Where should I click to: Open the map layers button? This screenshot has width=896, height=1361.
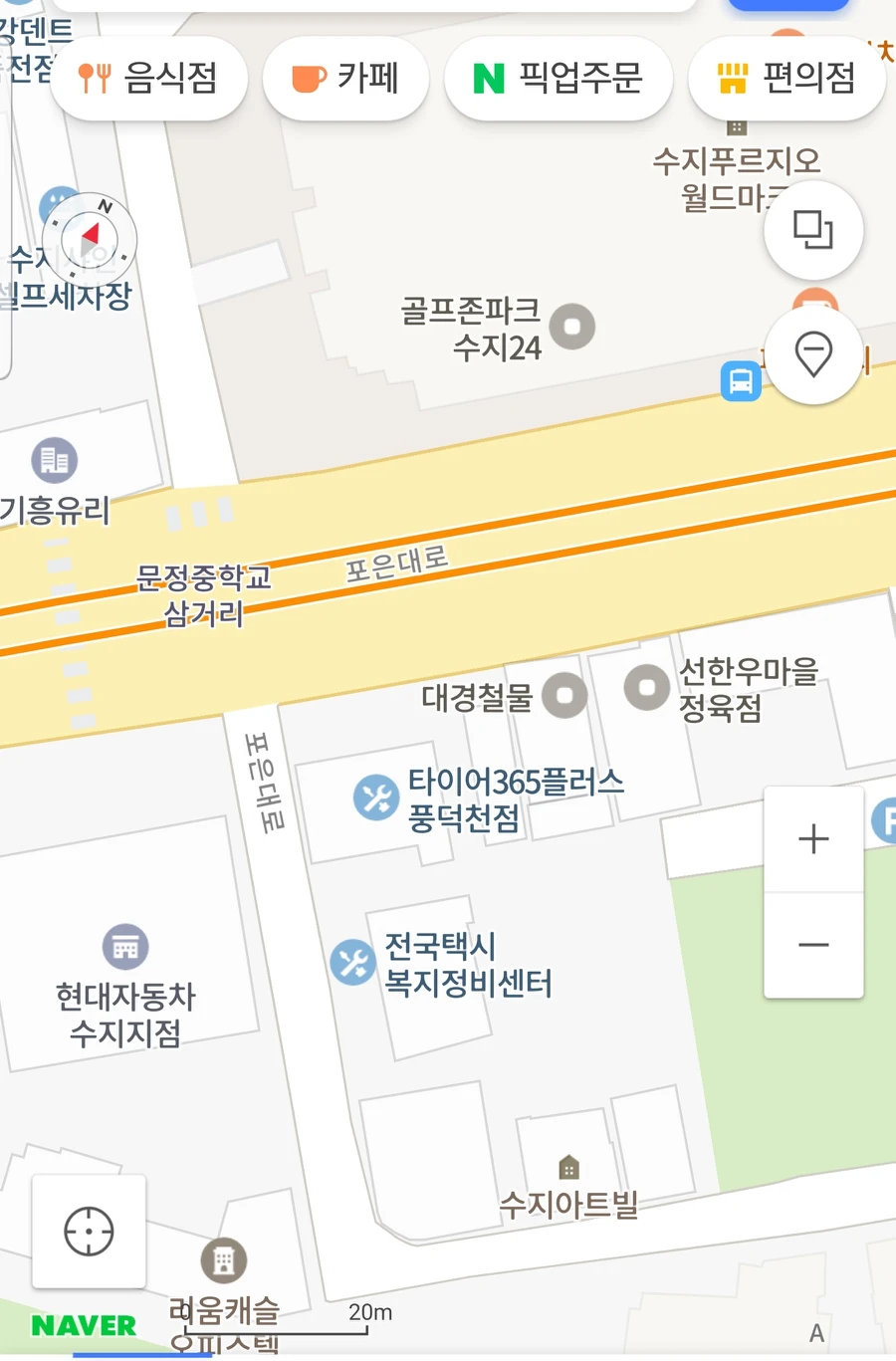tap(813, 230)
